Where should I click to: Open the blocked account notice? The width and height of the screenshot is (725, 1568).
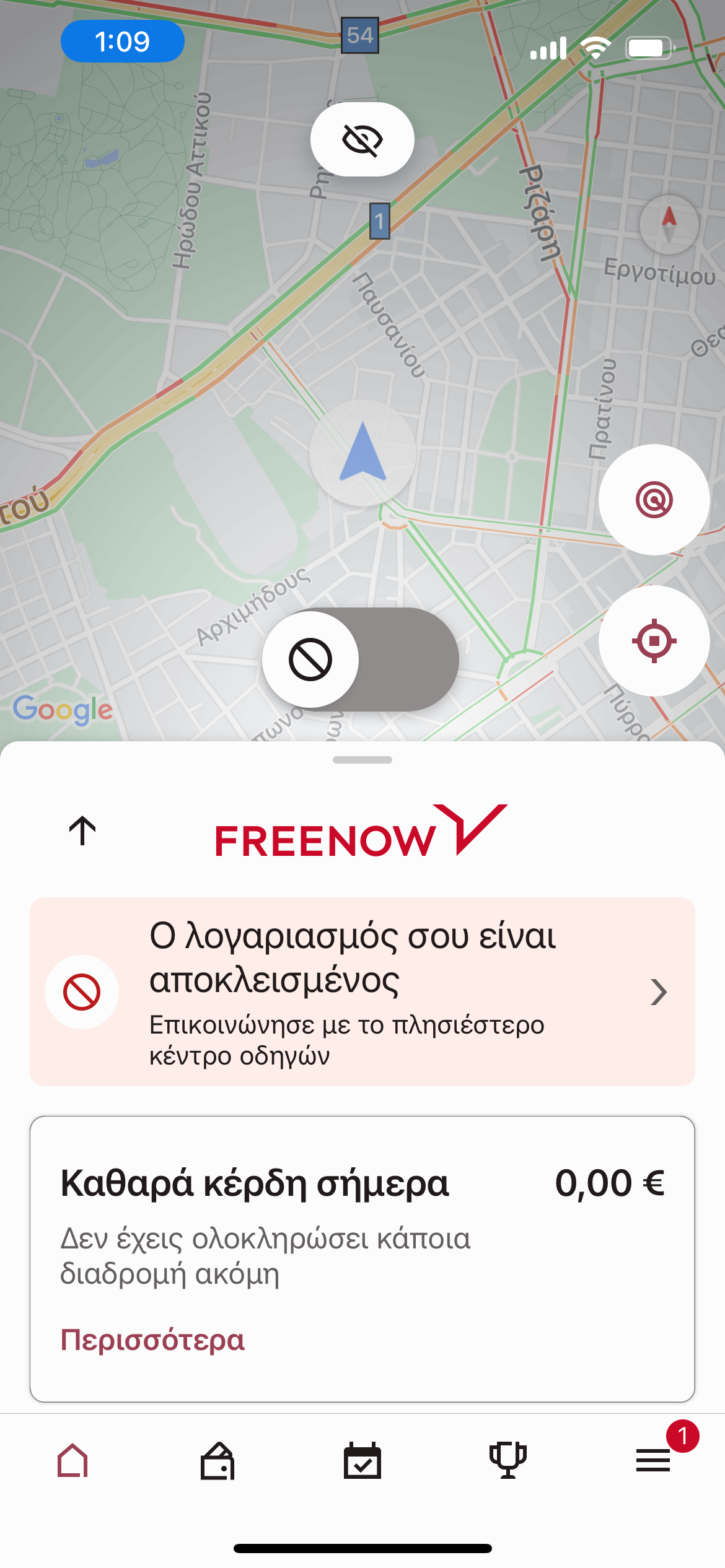(362, 991)
